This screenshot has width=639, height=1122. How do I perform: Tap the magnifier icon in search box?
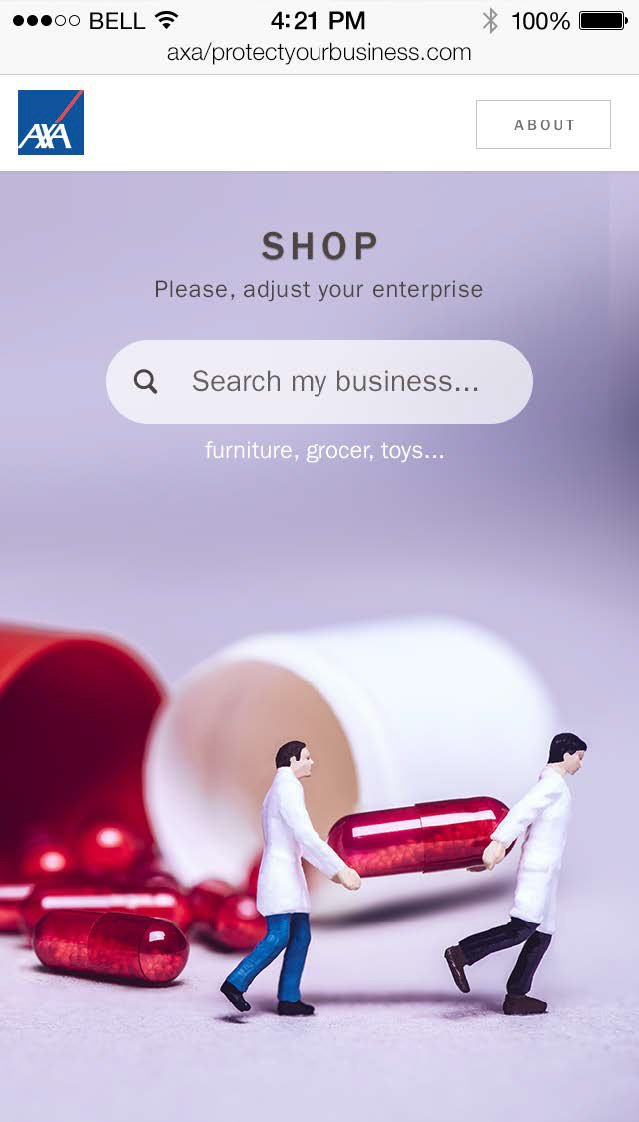point(146,381)
